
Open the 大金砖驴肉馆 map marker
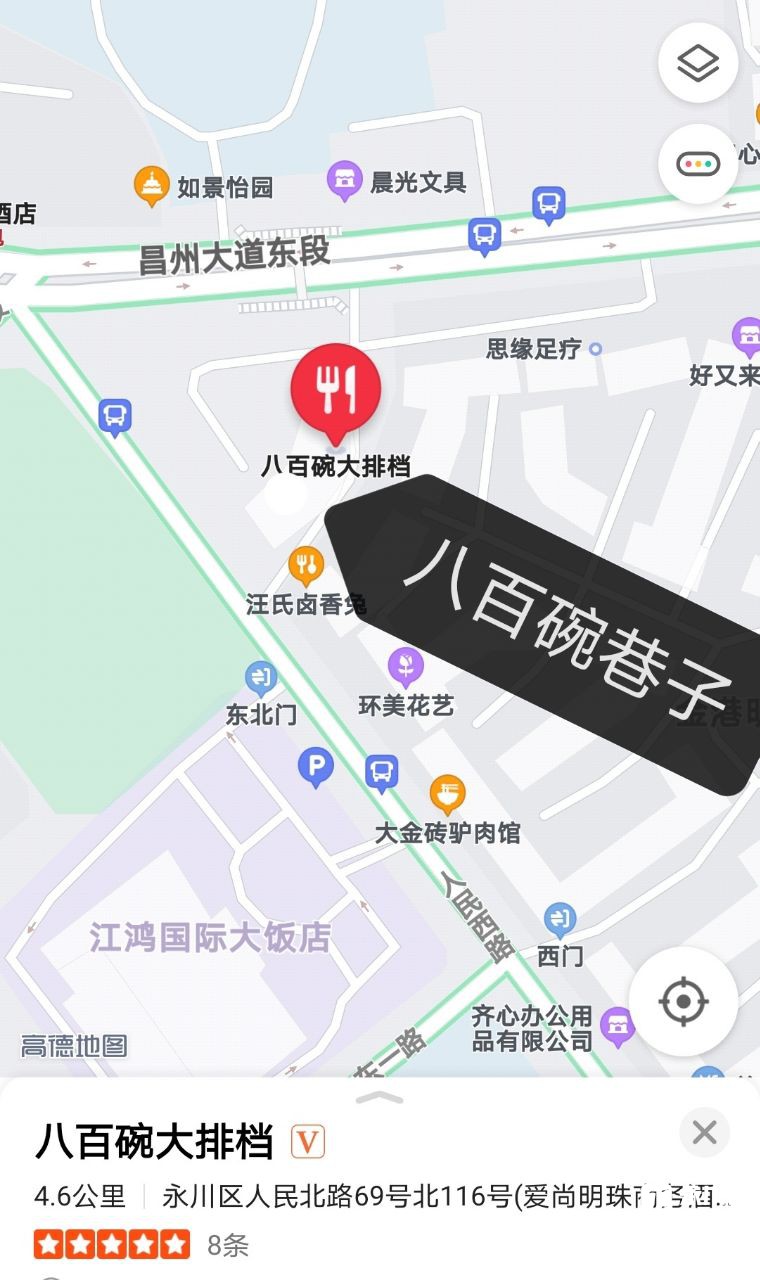point(447,795)
